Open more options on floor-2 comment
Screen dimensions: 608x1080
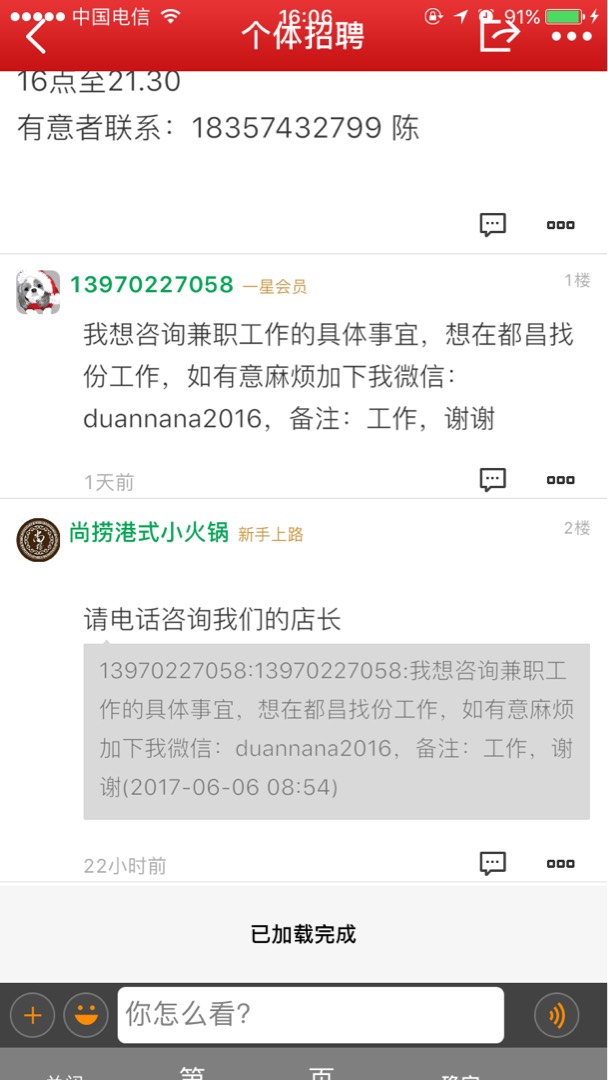560,864
